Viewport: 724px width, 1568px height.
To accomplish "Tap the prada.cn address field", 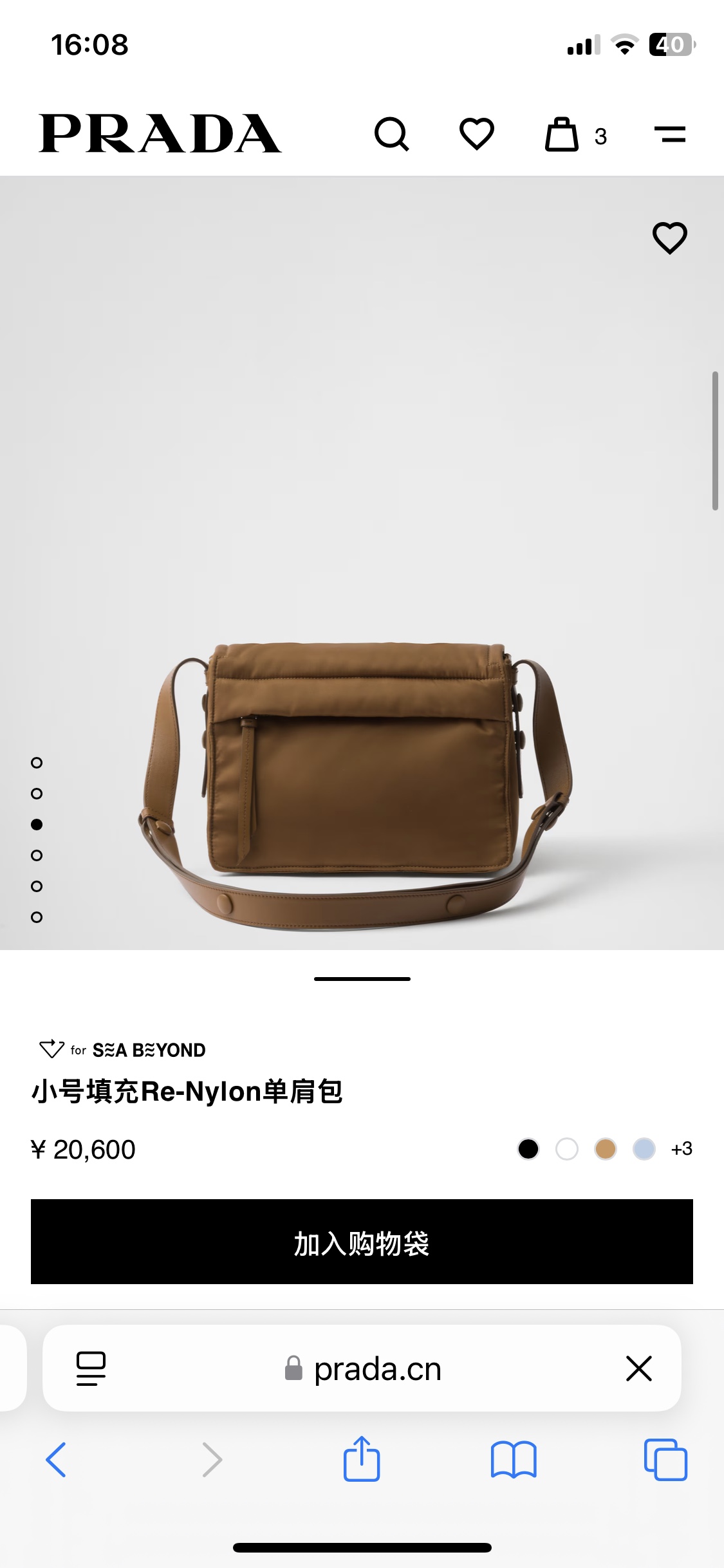I will click(363, 1369).
